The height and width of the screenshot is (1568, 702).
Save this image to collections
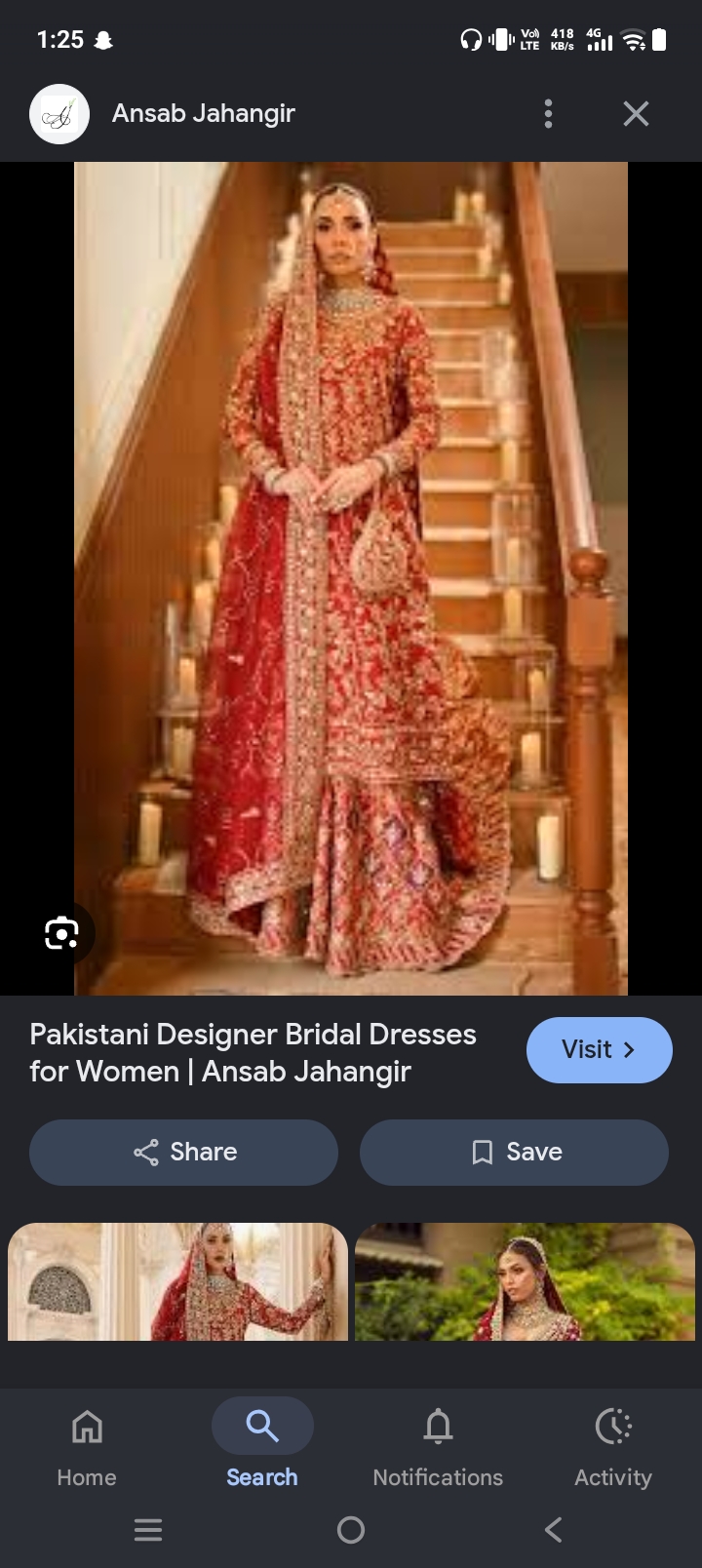[514, 1152]
